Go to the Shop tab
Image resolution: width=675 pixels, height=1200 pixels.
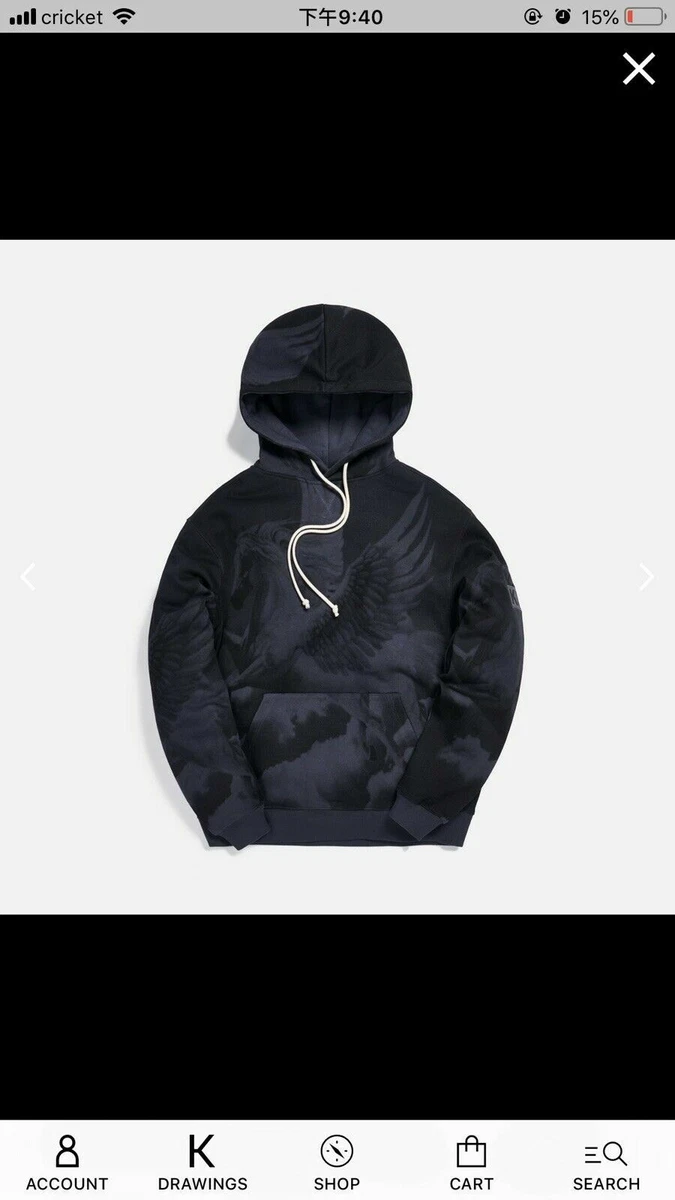pyautogui.click(x=337, y=1163)
